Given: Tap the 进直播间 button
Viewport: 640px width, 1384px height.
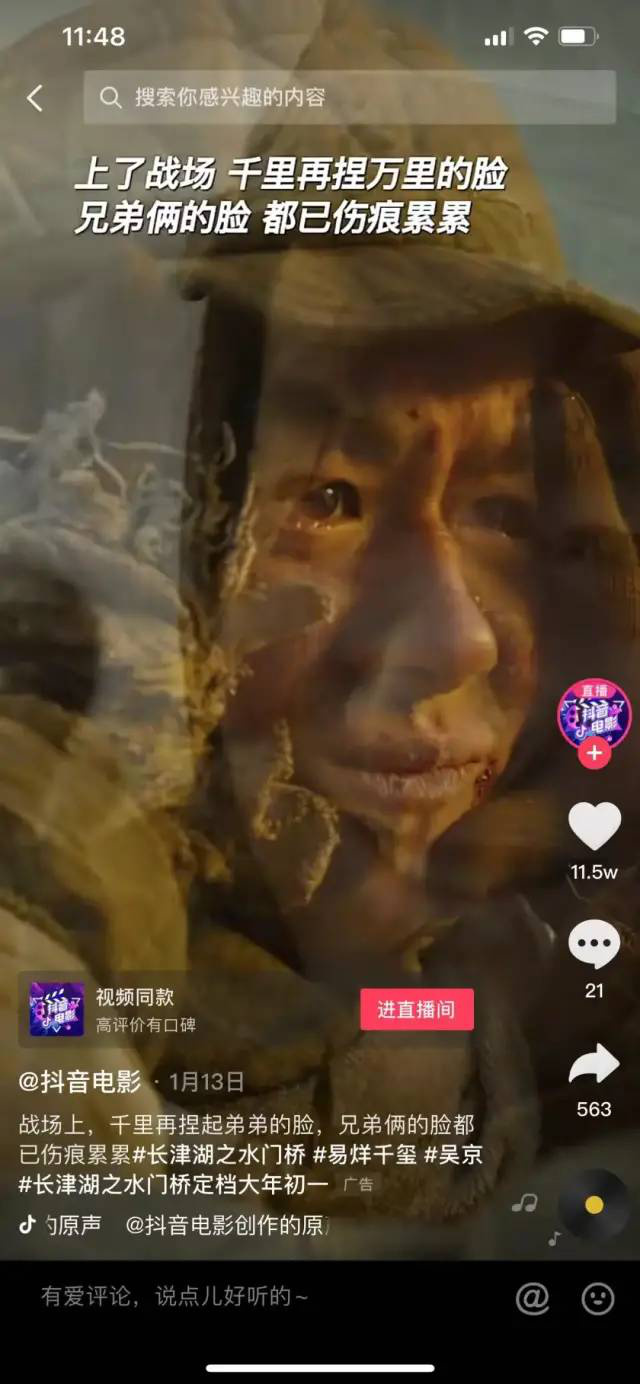Looking at the screenshot, I should pyautogui.click(x=416, y=1010).
